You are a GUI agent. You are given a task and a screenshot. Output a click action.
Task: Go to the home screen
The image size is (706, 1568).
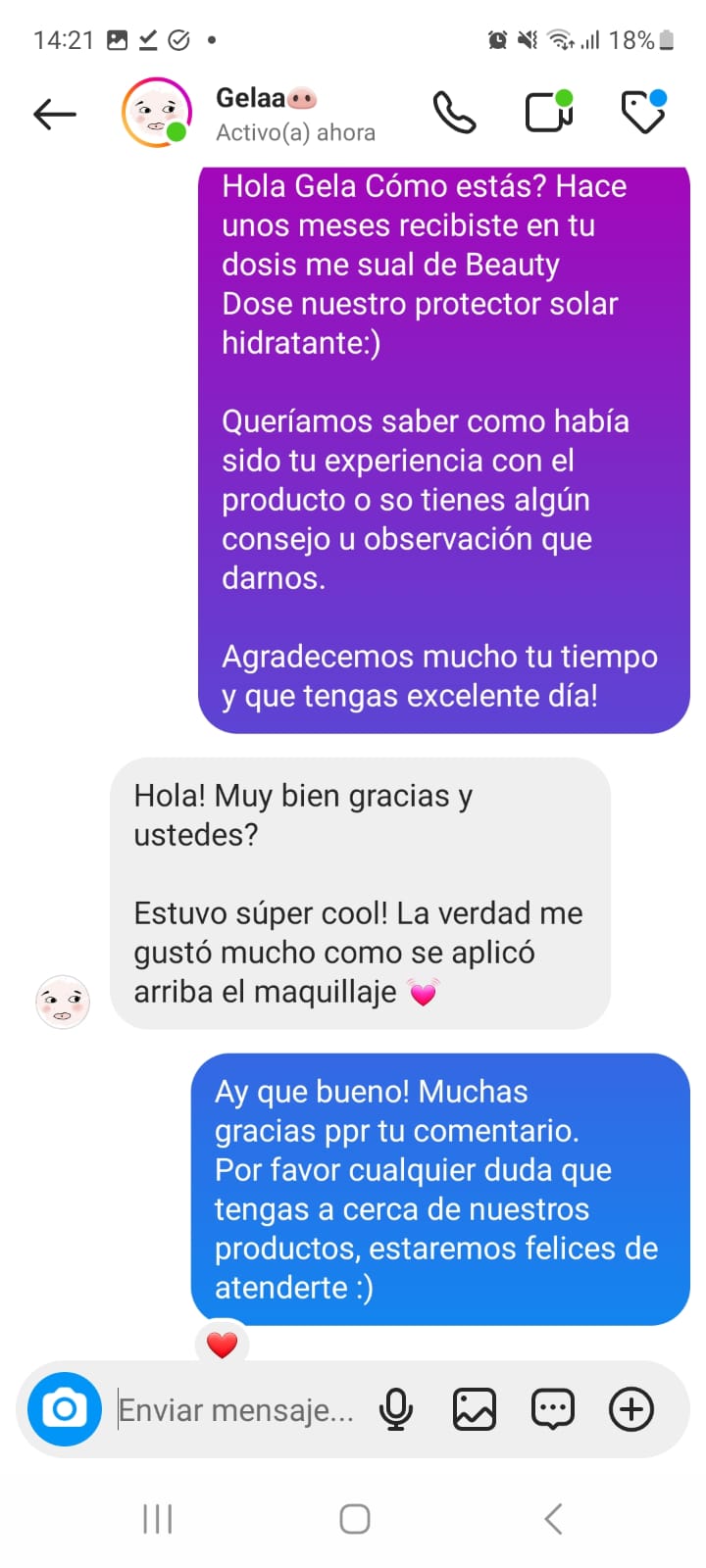point(354,1519)
